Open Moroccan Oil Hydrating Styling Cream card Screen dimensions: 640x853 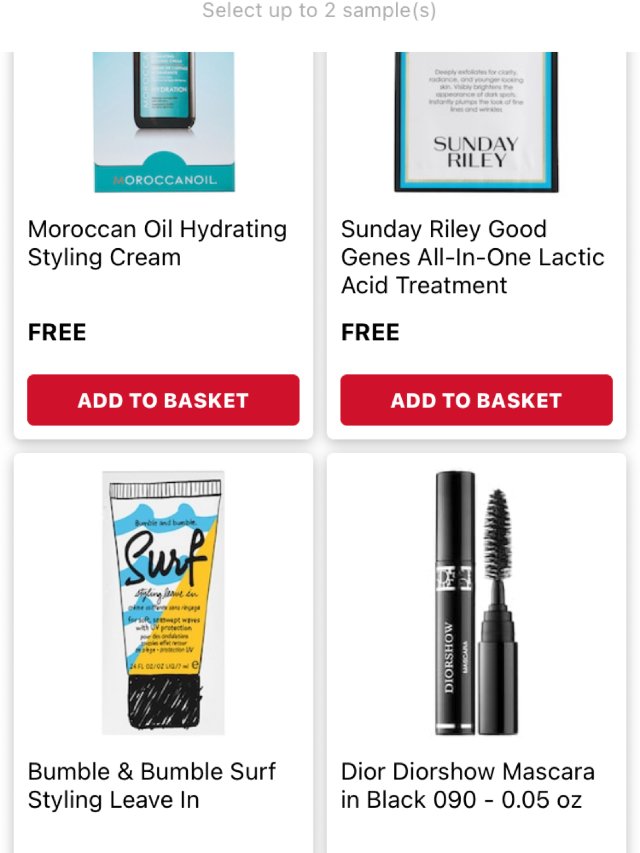pos(157,243)
